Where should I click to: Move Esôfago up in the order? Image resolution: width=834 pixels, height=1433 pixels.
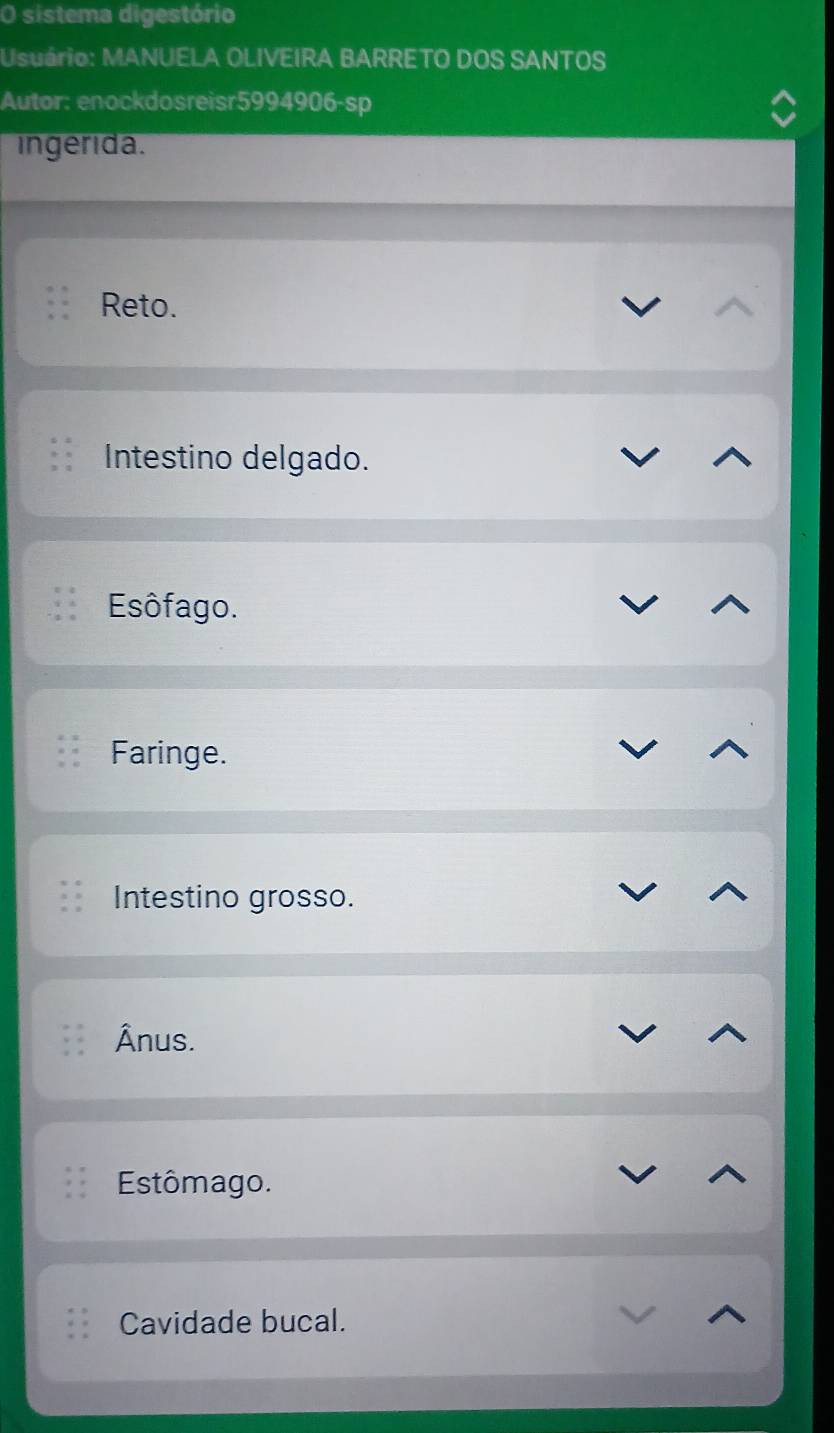728,605
